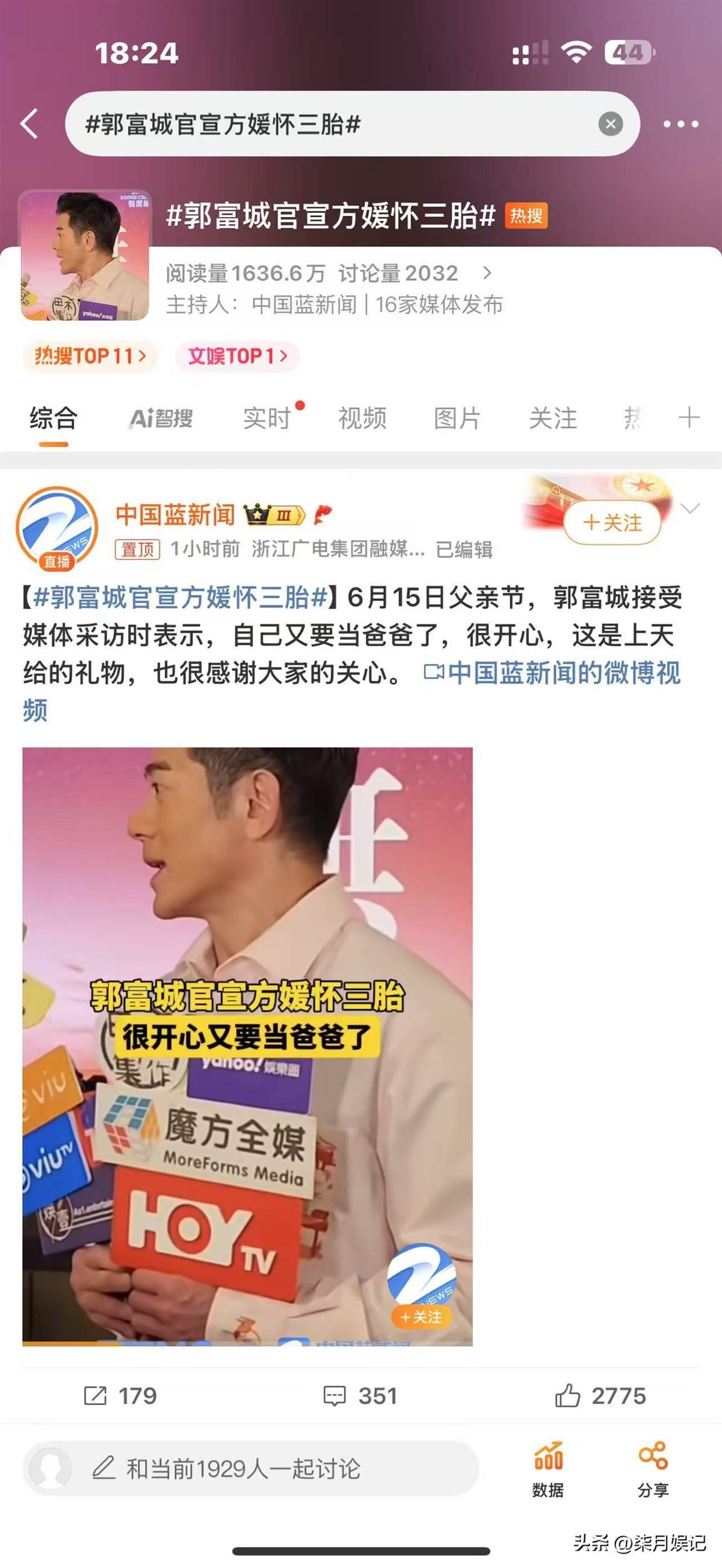Switch to the Ai智搜 tab
Image resolution: width=722 pixels, height=1568 pixels.
(x=161, y=418)
